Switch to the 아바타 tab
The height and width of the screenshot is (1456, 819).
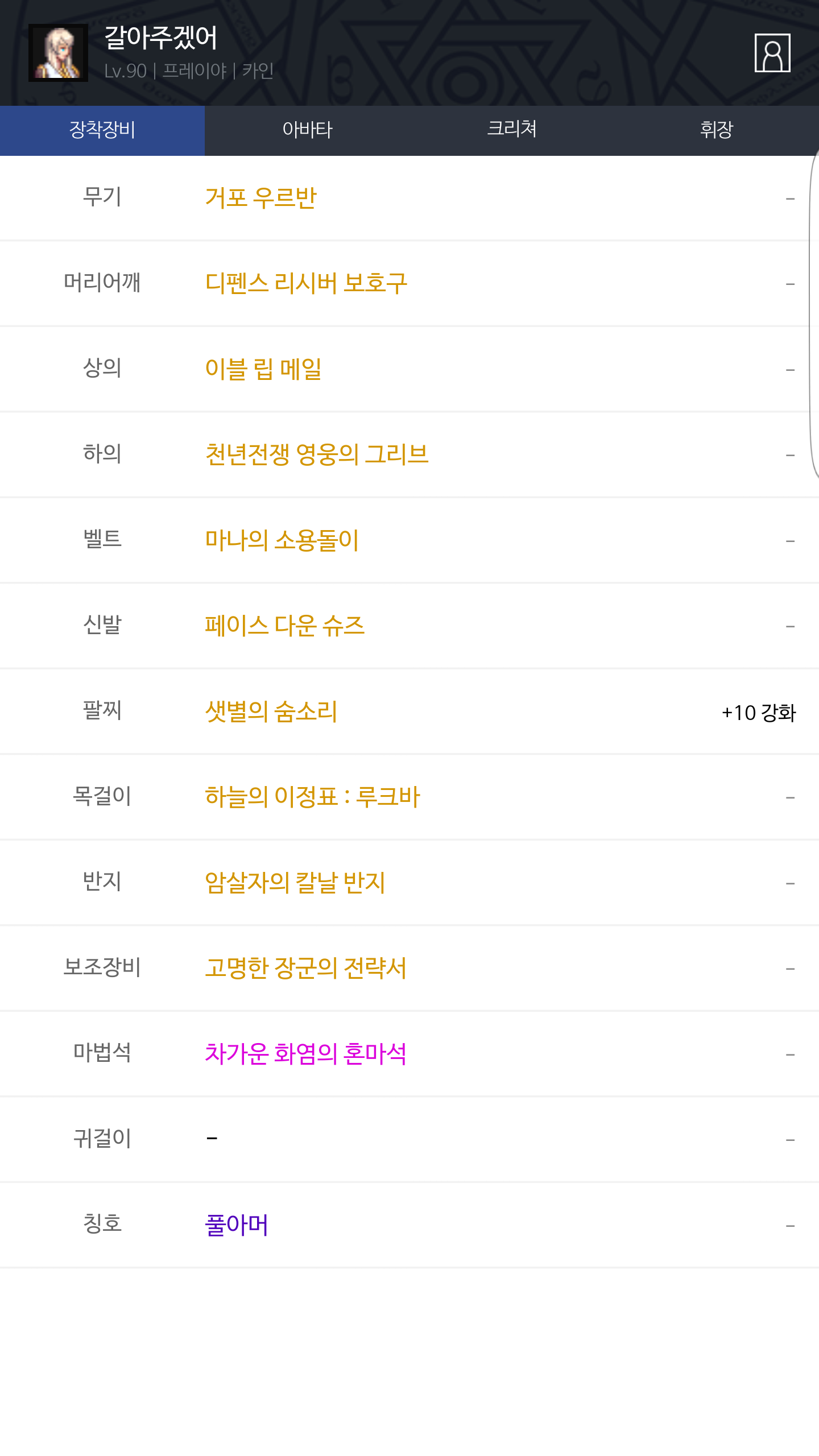tap(307, 130)
